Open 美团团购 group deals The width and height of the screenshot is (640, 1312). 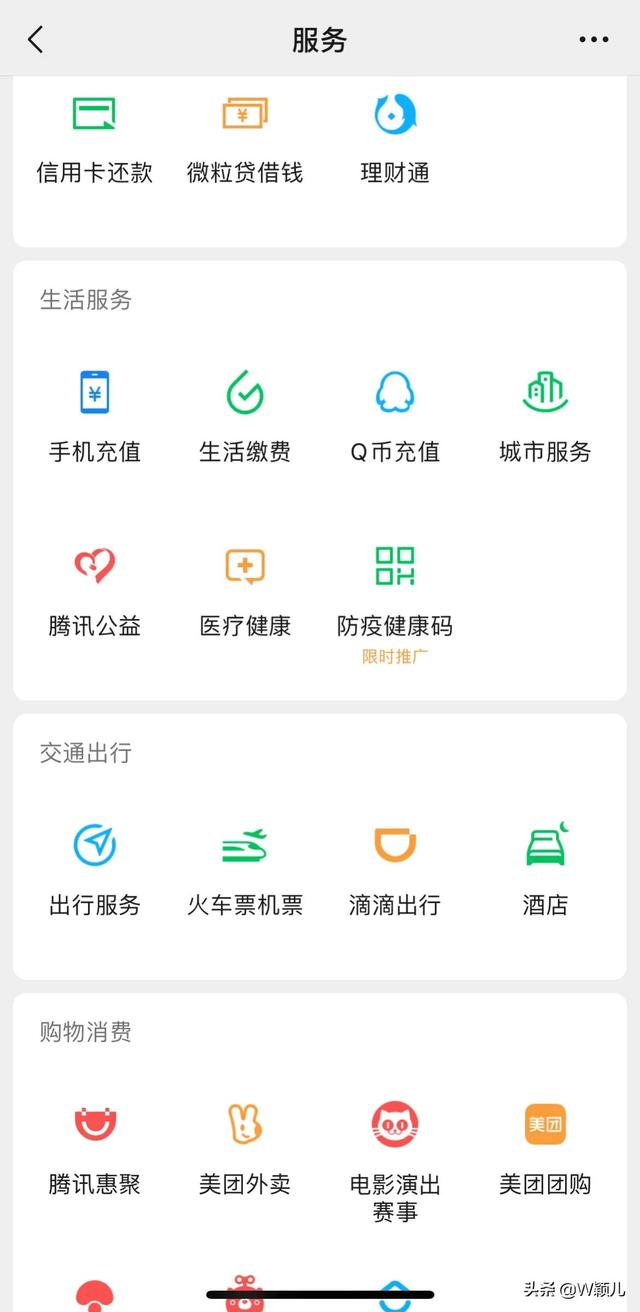tap(545, 1150)
